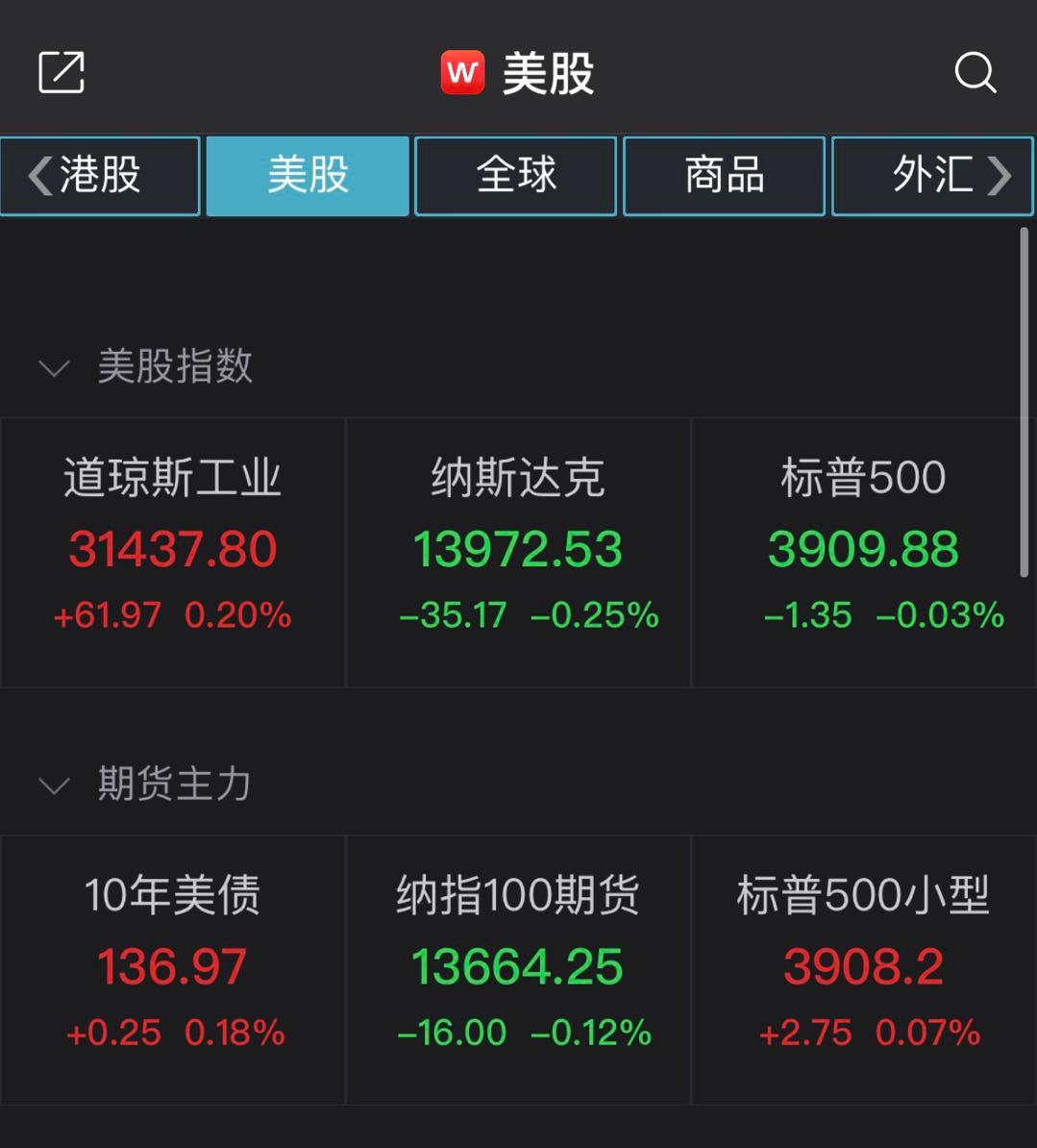
Task: Open the 10年美债 futures card
Action: click(x=173, y=968)
